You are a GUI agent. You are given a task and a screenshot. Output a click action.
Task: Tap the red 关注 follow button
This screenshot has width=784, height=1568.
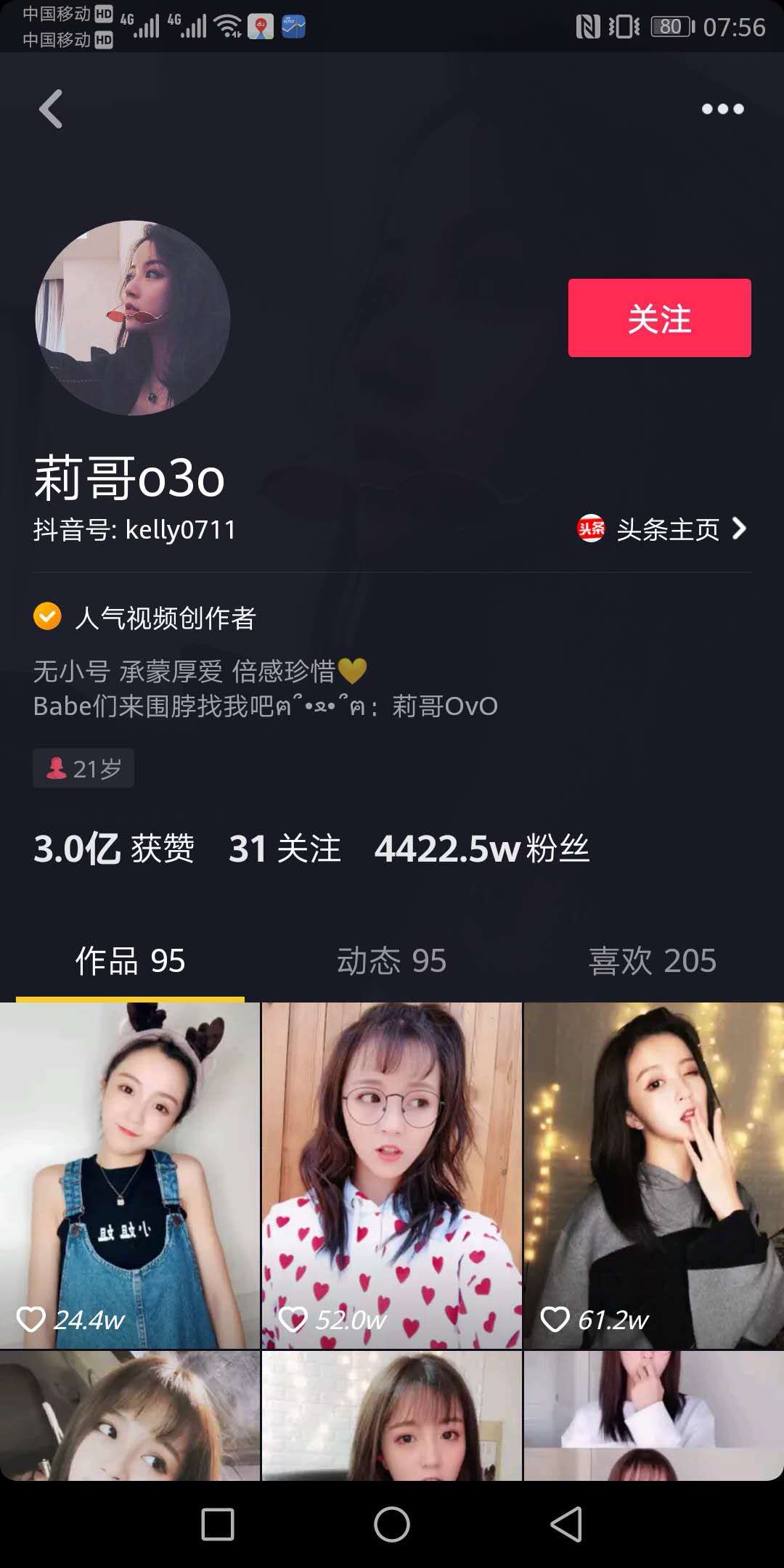tap(658, 319)
